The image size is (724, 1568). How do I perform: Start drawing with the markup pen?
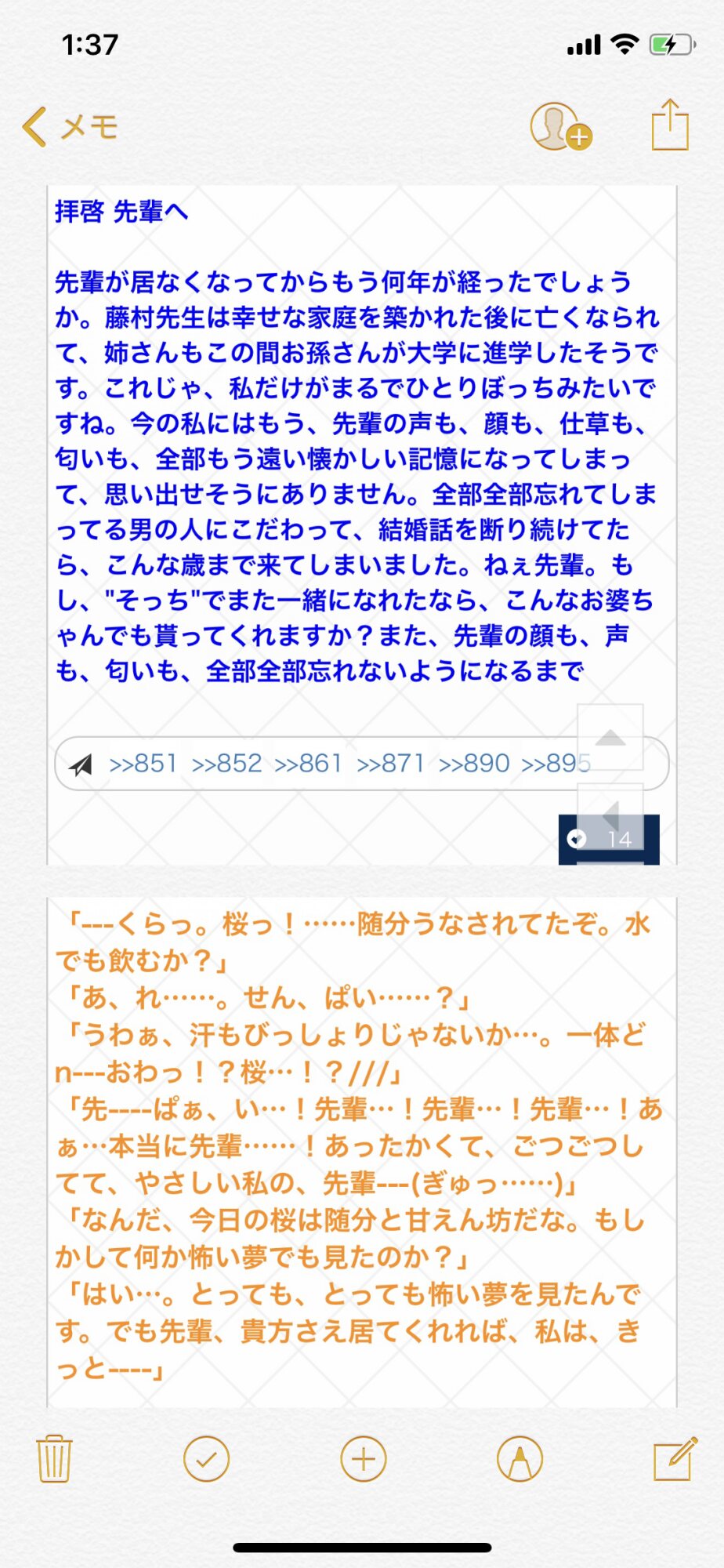point(519,1459)
